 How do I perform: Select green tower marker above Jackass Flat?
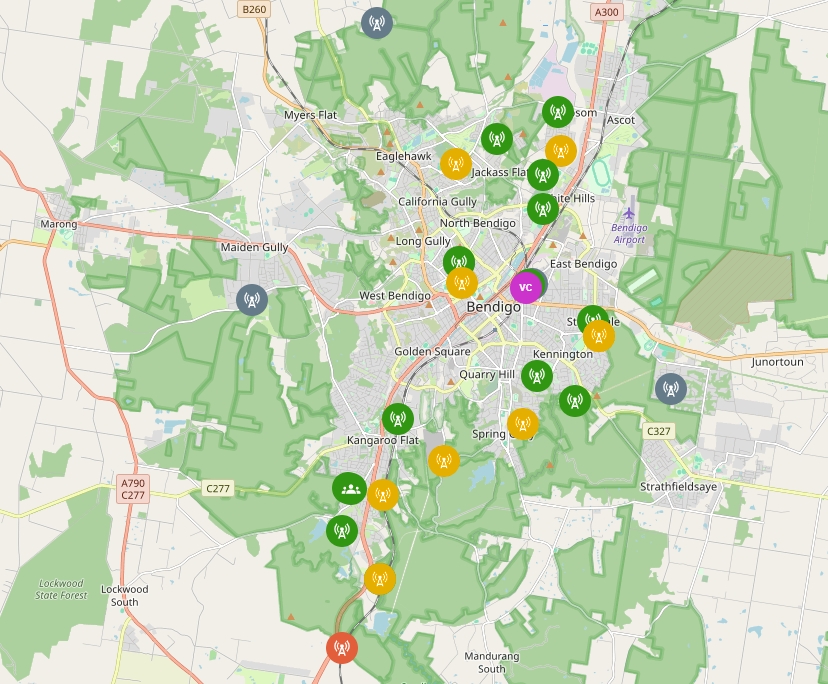pyautogui.click(x=497, y=138)
